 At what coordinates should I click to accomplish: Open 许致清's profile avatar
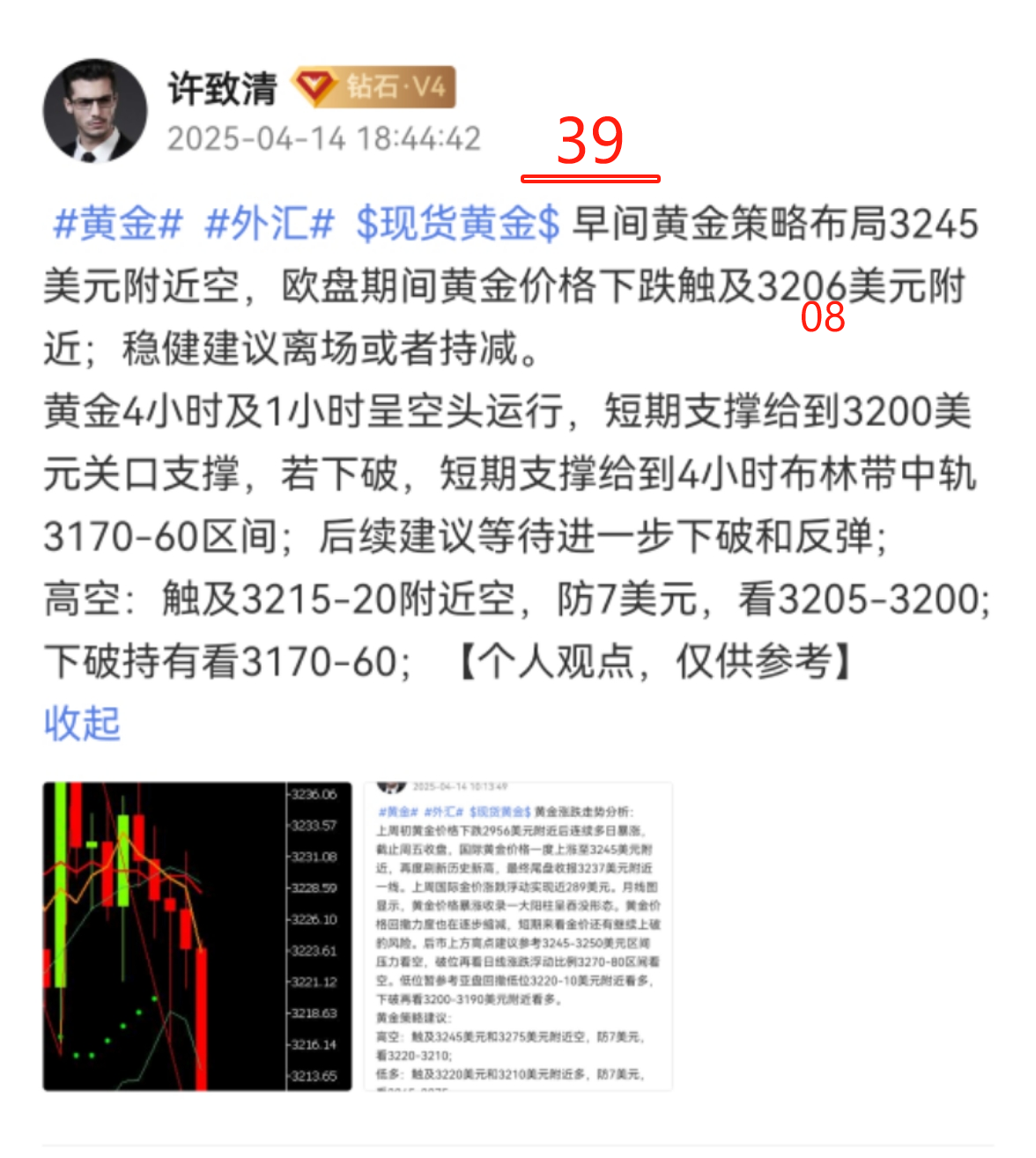point(95,111)
